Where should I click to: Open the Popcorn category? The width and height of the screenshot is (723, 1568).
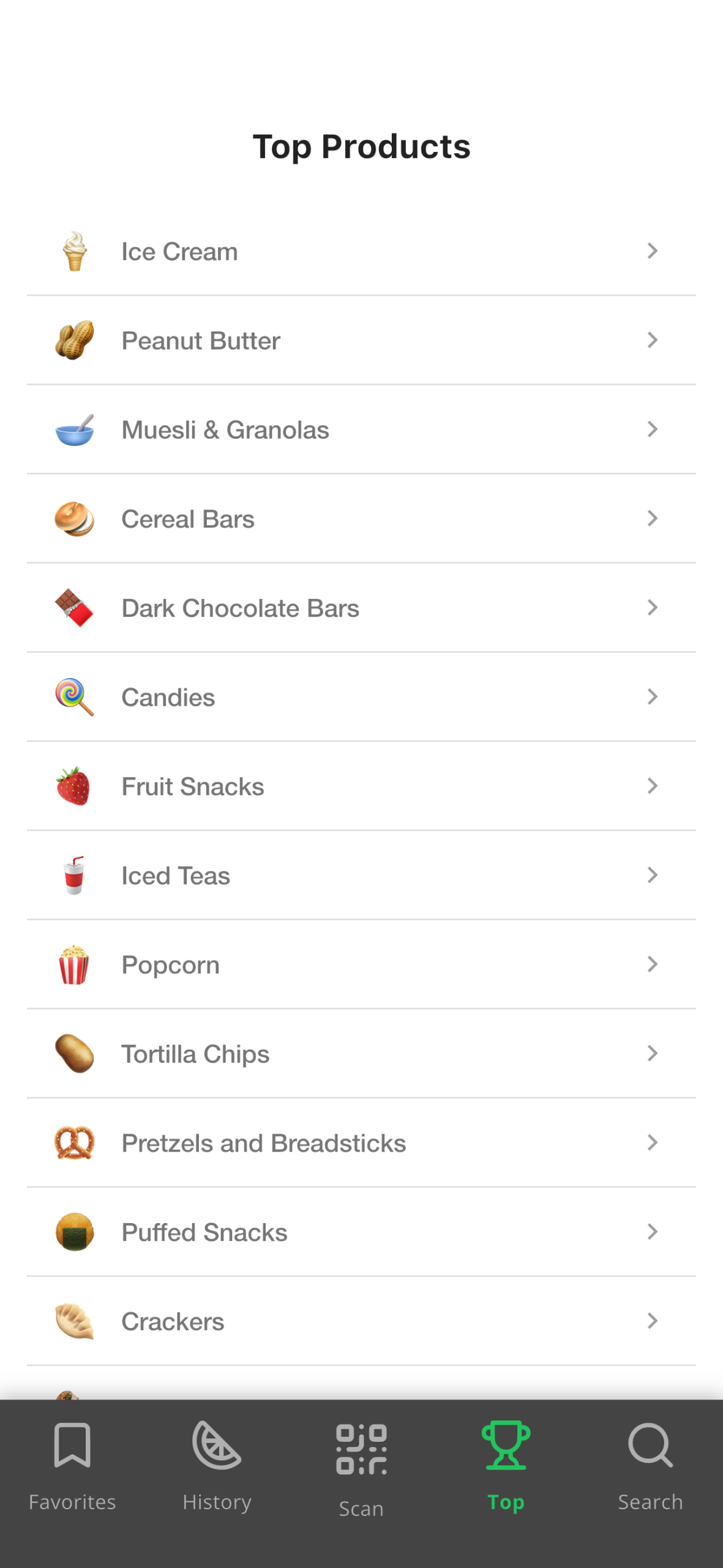[x=361, y=965]
